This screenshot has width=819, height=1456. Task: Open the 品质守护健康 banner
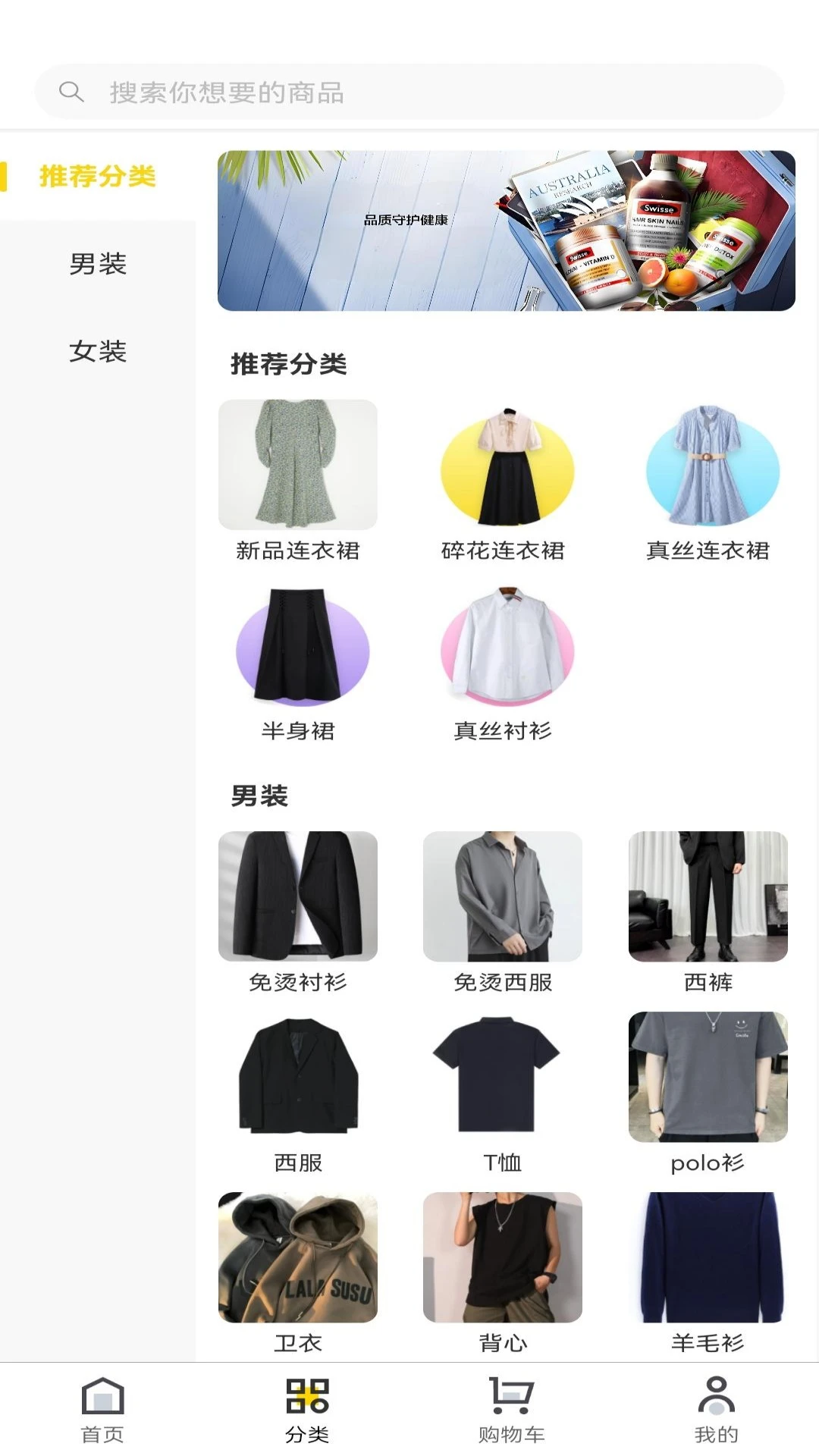coord(506,231)
